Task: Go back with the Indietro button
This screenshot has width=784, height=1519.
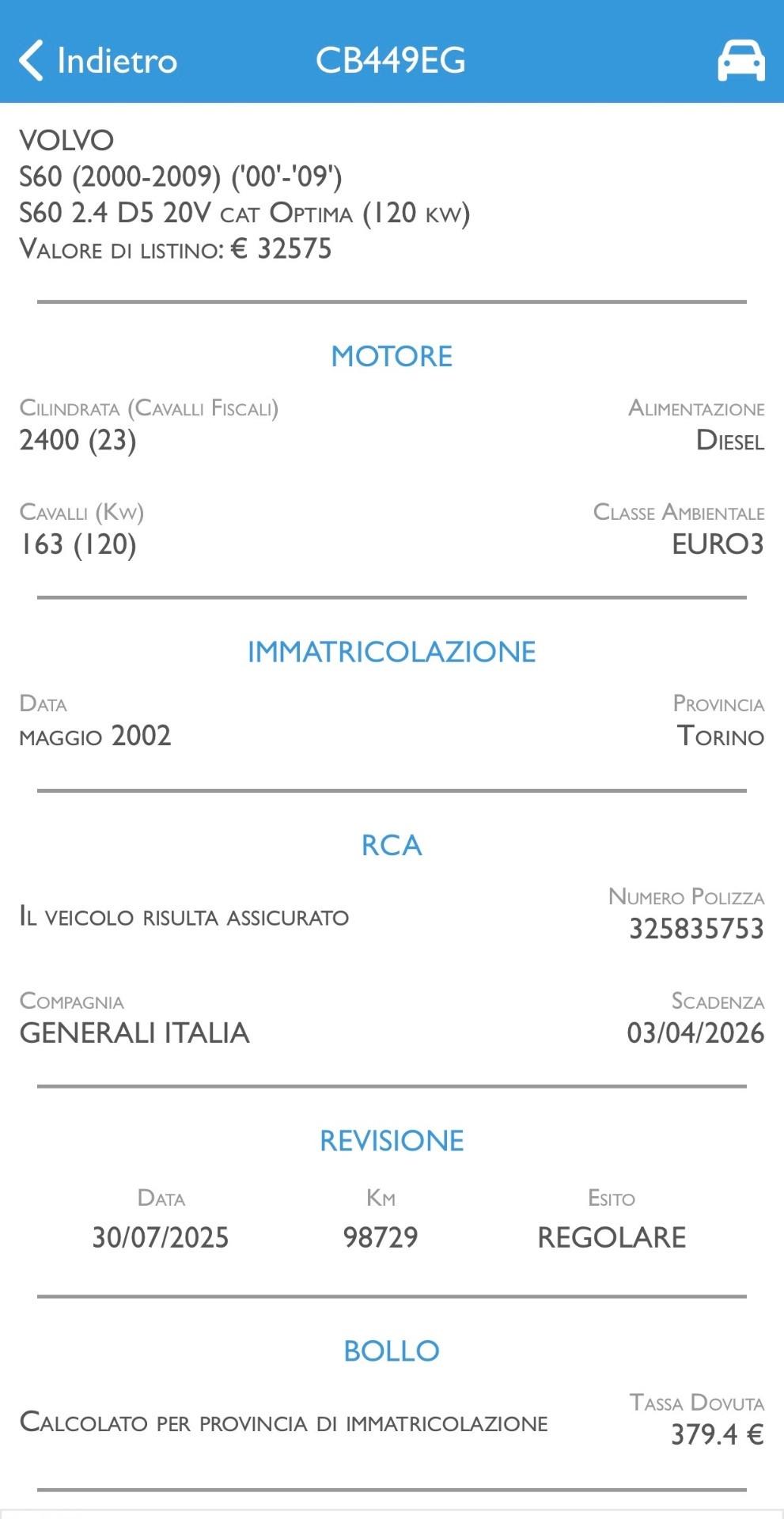Action: tap(97, 60)
